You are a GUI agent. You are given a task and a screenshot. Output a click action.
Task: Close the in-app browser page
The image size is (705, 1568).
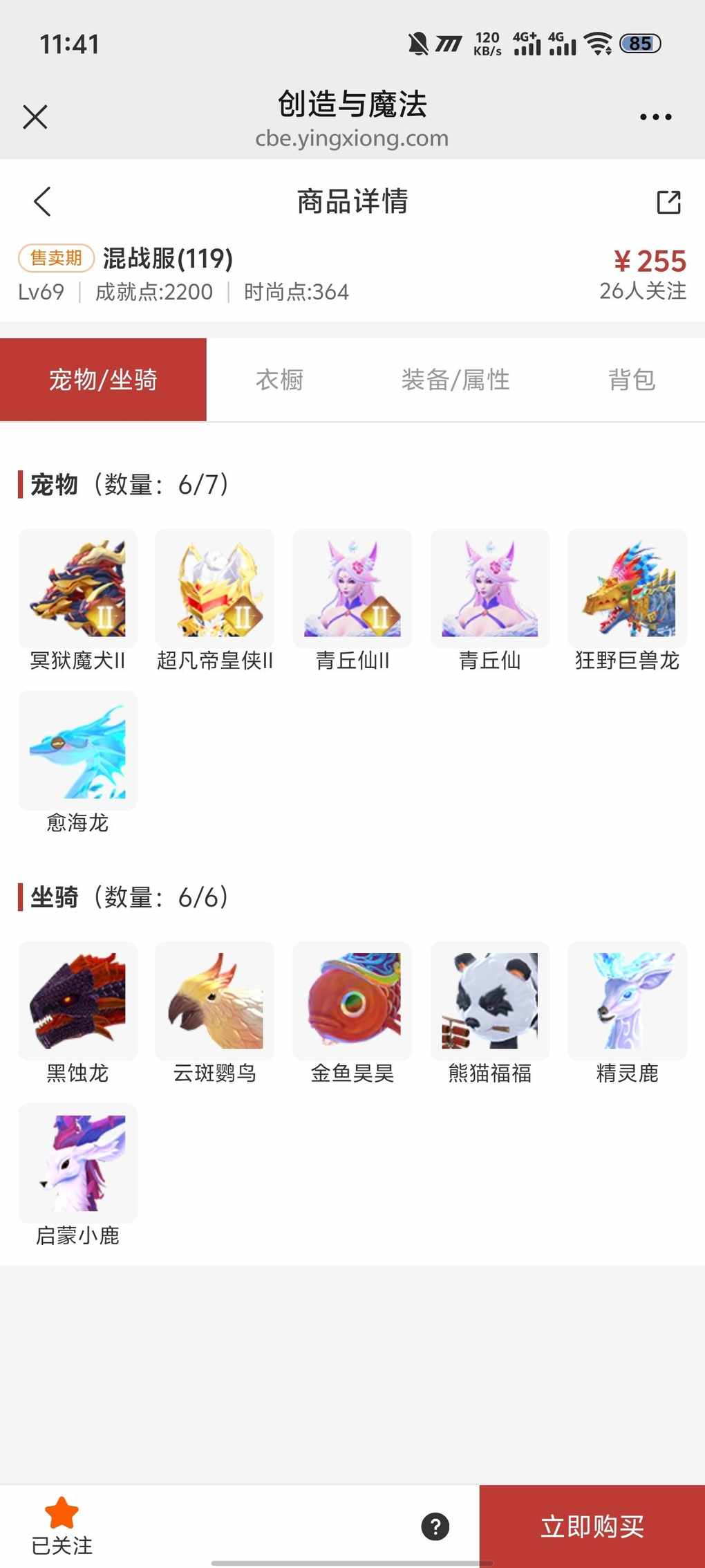coord(35,117)
